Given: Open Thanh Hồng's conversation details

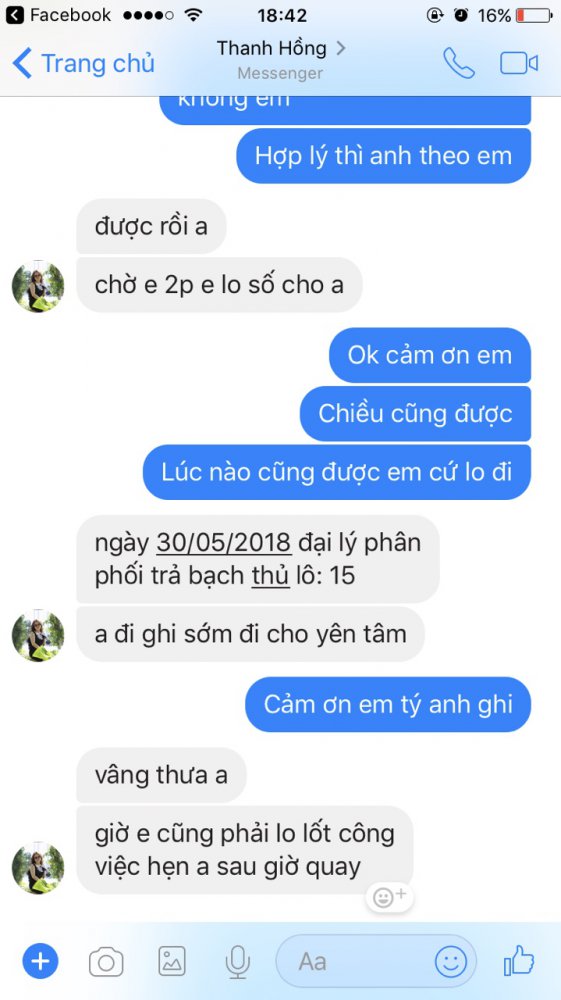Looking at the screenshot, I should (x=280, y=59).
